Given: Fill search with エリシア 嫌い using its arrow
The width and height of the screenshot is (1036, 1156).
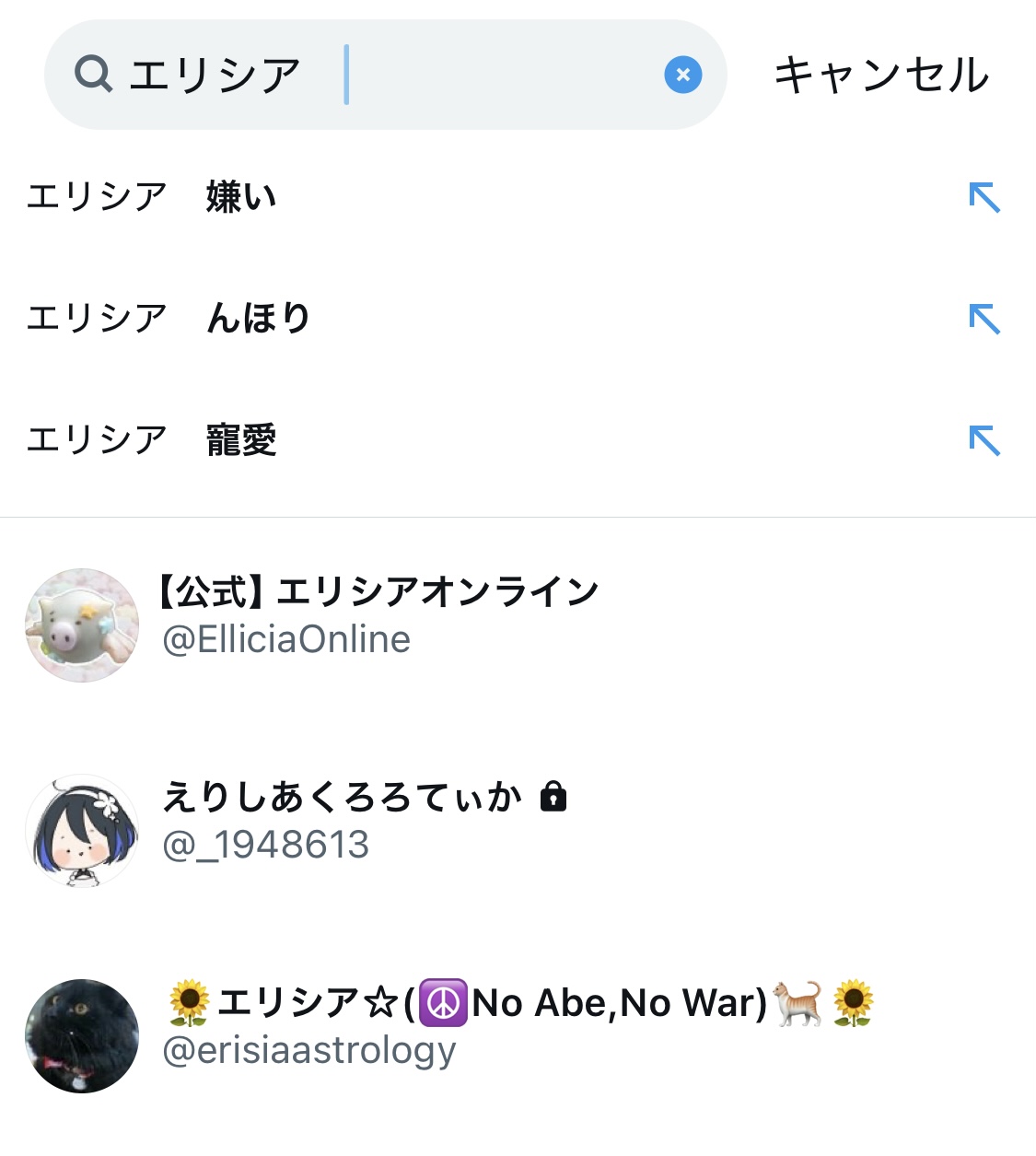Looking at the screenshot, I should click(984, 197).
